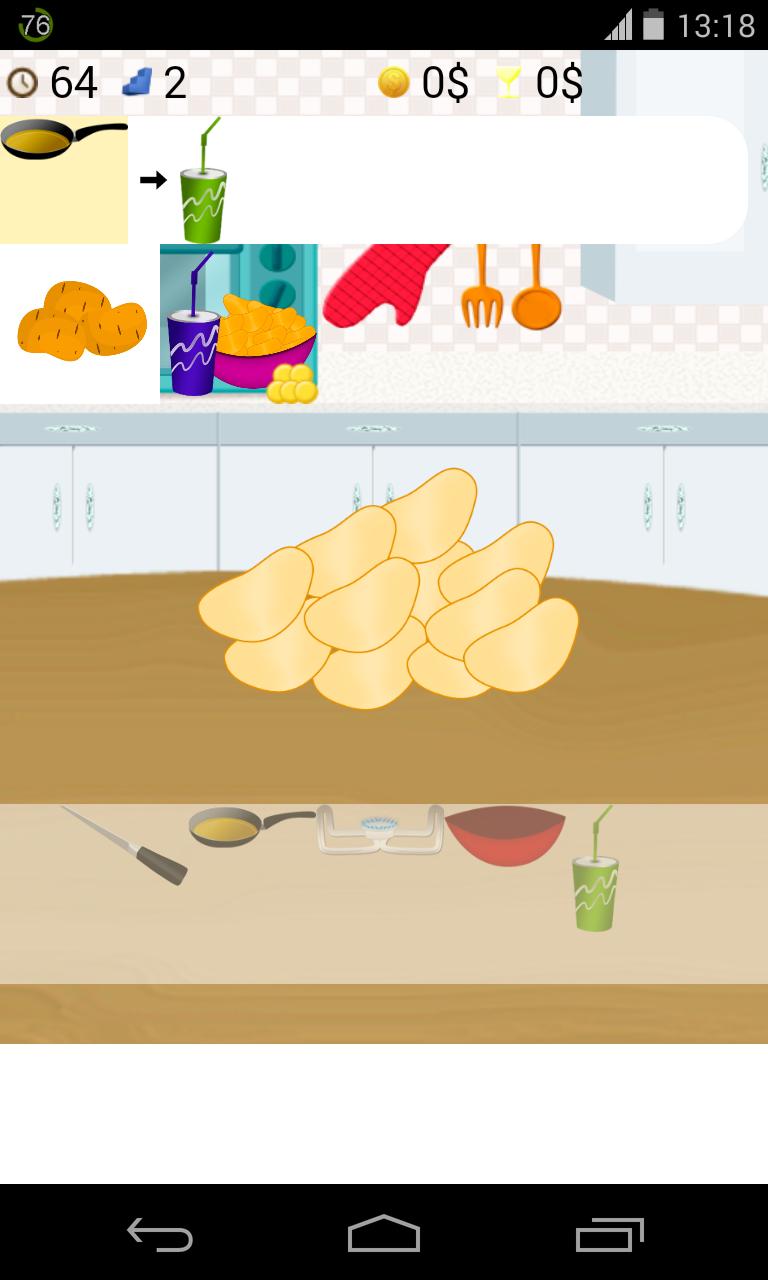Image resolution: width=768 pixels, height=1280 pixels.
Task: Select the knife tool
Action: pyautogui.click(x=125, y=846)
